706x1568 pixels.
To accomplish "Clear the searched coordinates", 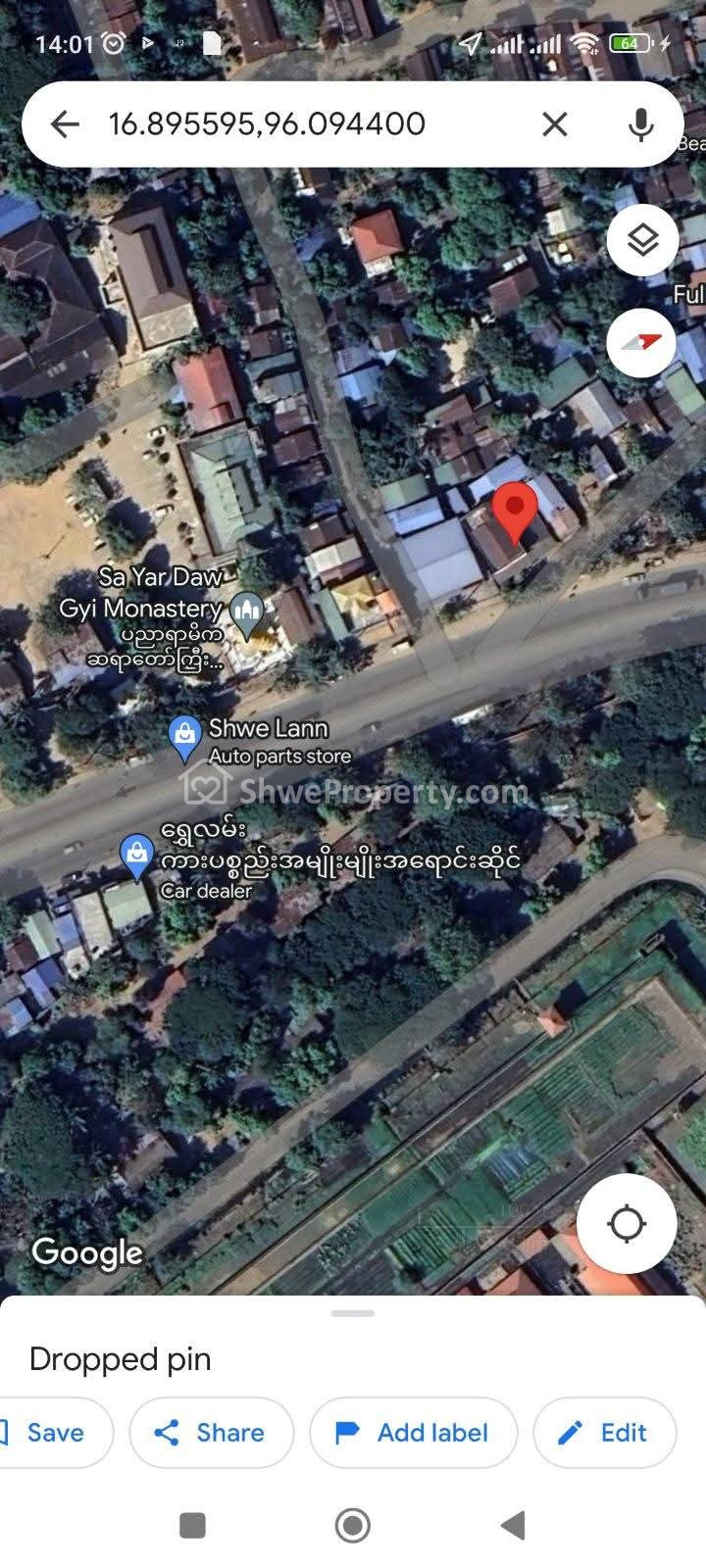I will [555, 123].
